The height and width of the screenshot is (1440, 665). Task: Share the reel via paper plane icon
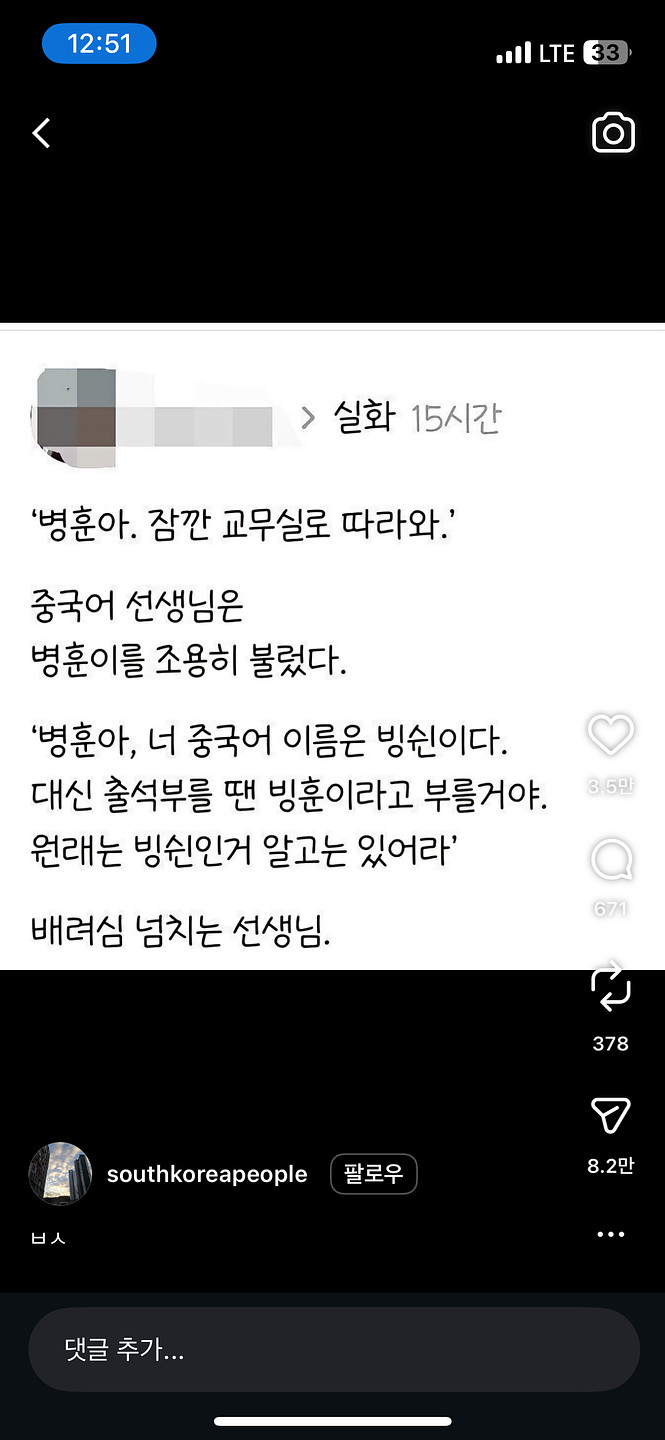pyautogui.click(x=610, y=1115)
